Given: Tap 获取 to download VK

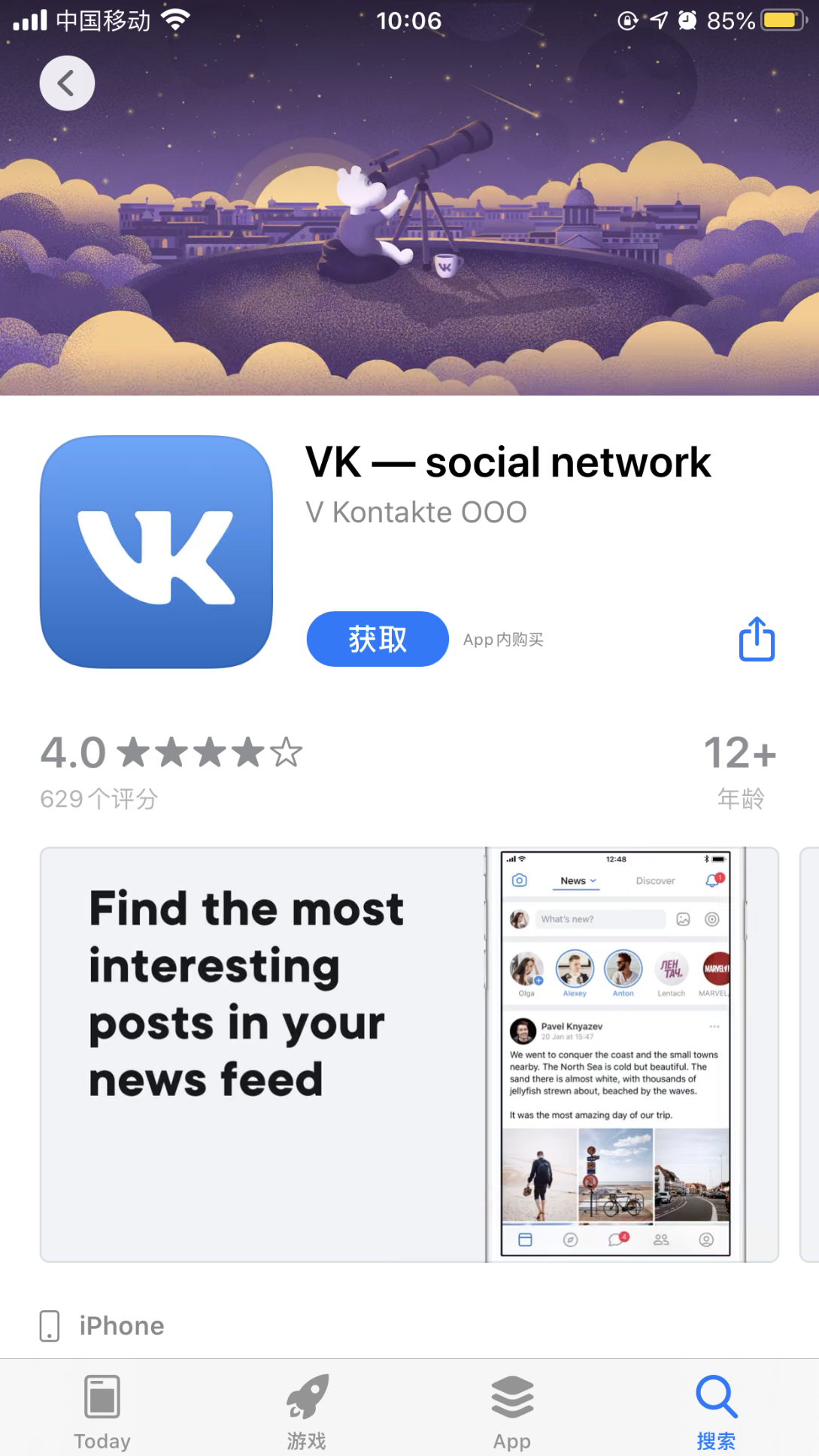Looking at the screenshot, I should (x=377, y=639).
